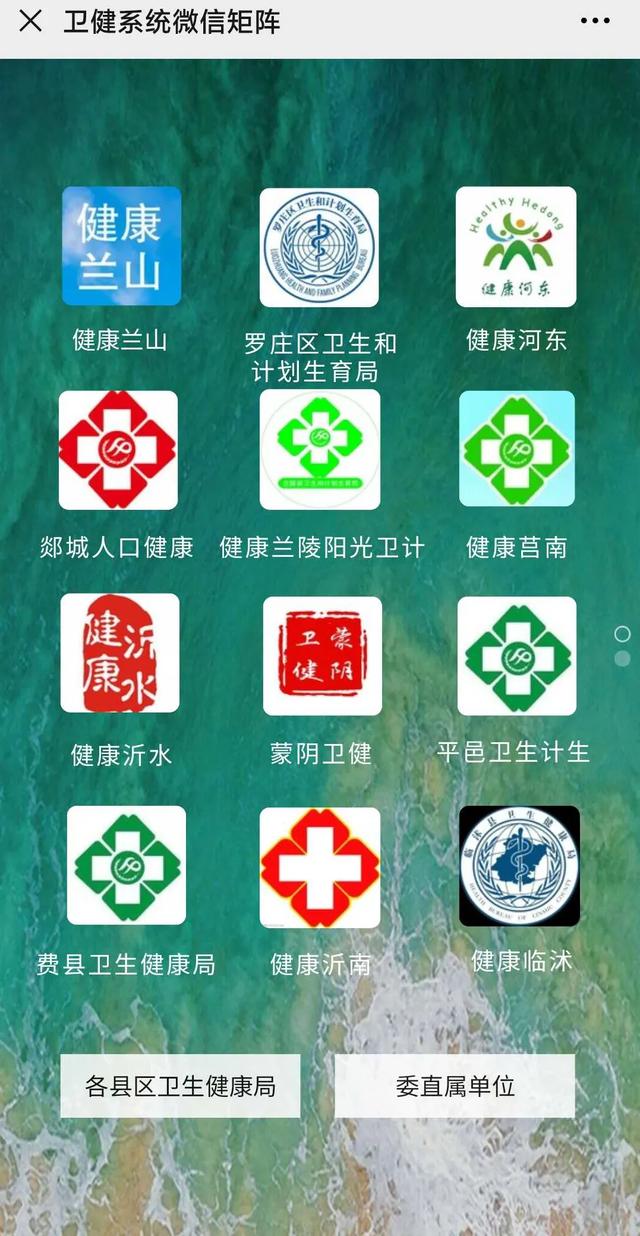Select the 郯城人口健康 icon
Image resolution: width=640 pixels, height=1236 pixels.
tap(118, 450)
